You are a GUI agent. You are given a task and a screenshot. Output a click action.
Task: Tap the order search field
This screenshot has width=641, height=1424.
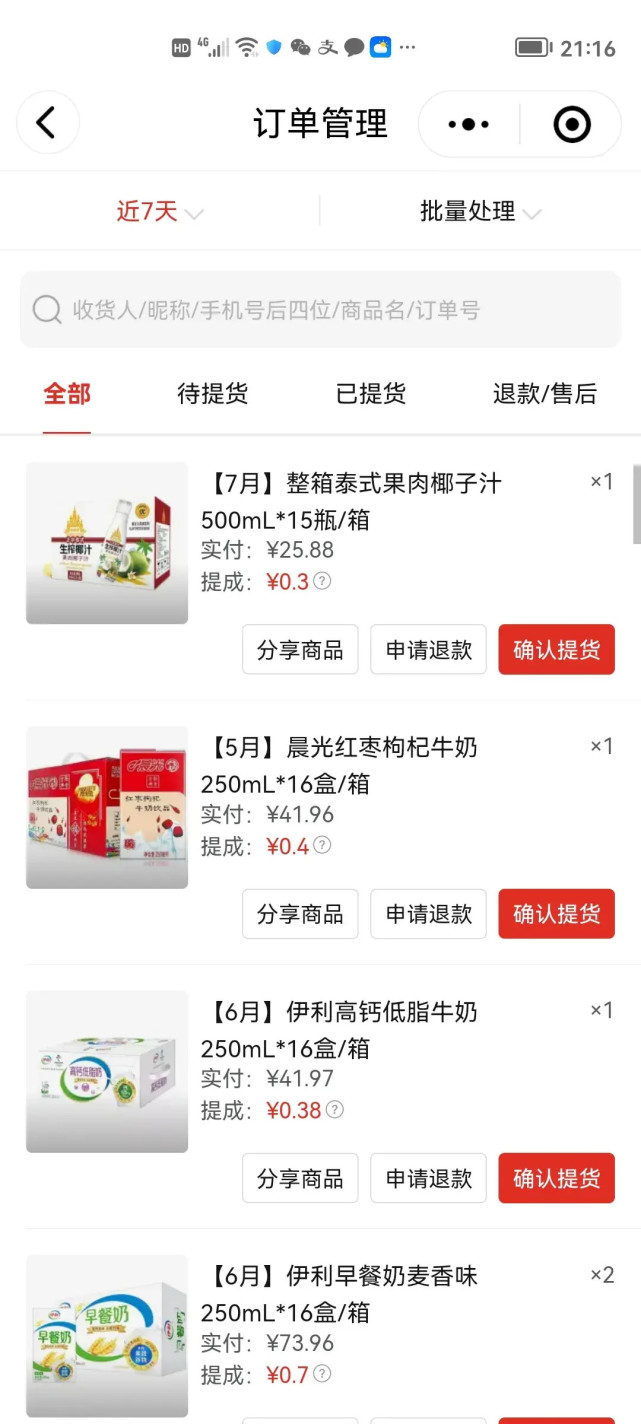click(320, 309)
